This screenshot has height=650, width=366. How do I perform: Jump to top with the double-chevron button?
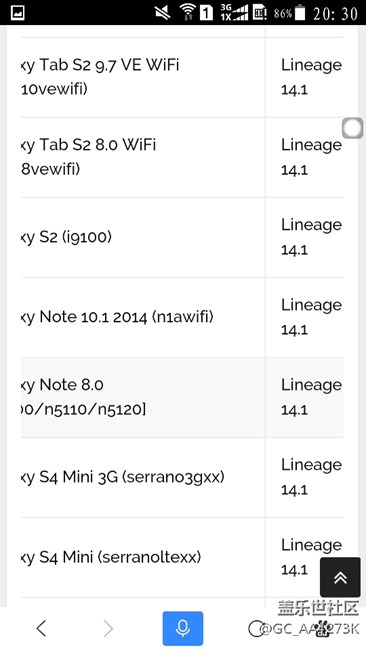coord(340,577)
